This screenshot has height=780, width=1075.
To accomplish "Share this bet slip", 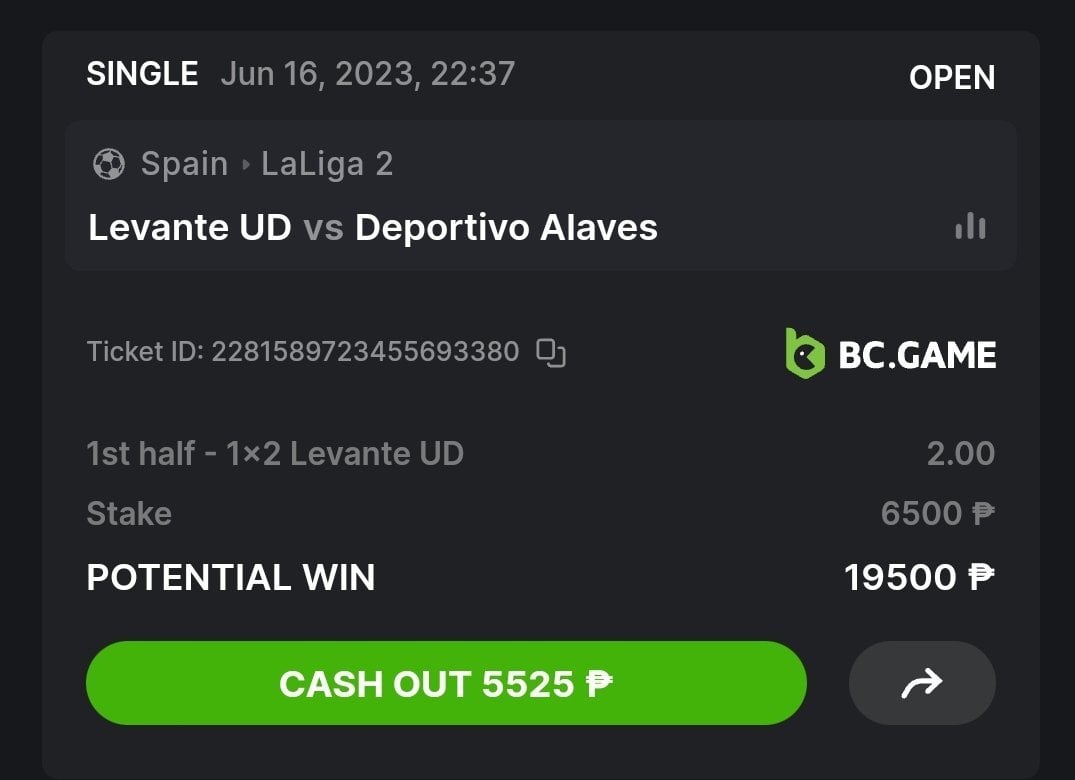I will 921,684.
